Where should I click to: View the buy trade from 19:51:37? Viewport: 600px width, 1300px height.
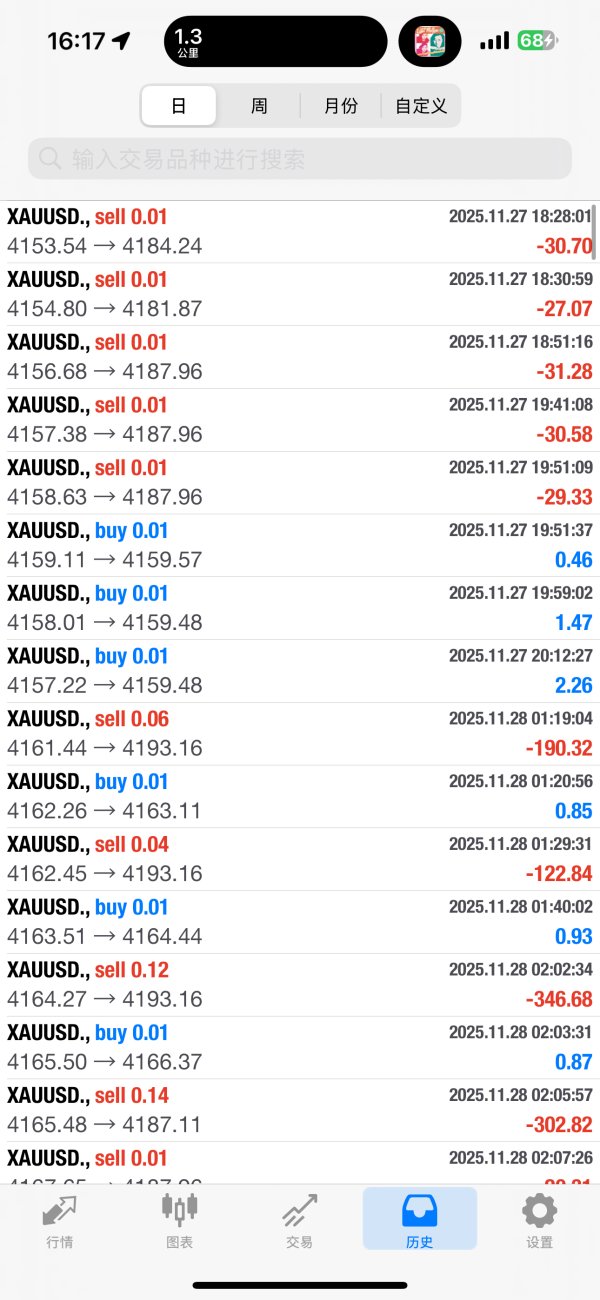pos(300,546)
